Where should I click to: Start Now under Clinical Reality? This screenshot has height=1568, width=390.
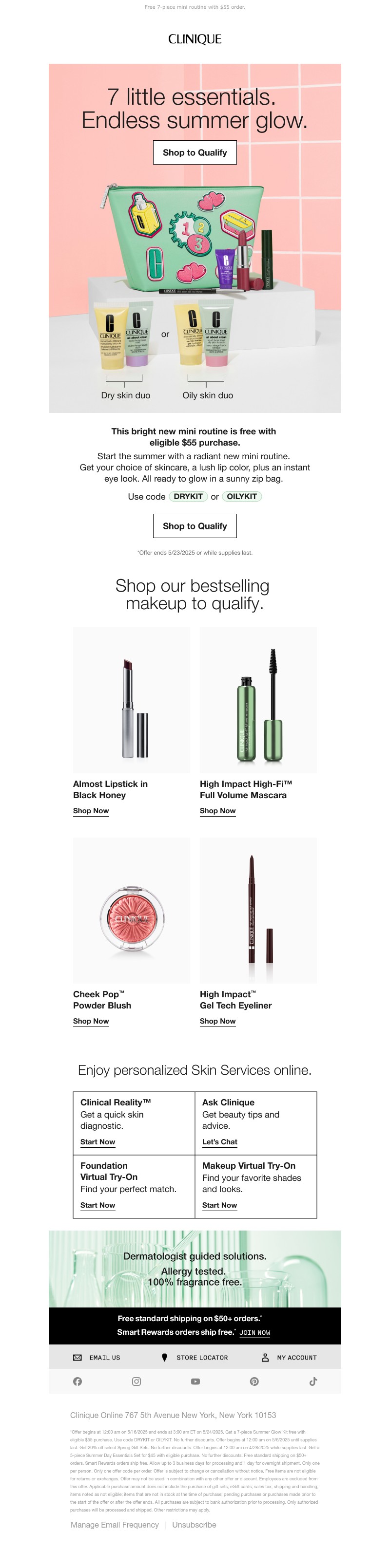coord(97,1142)
